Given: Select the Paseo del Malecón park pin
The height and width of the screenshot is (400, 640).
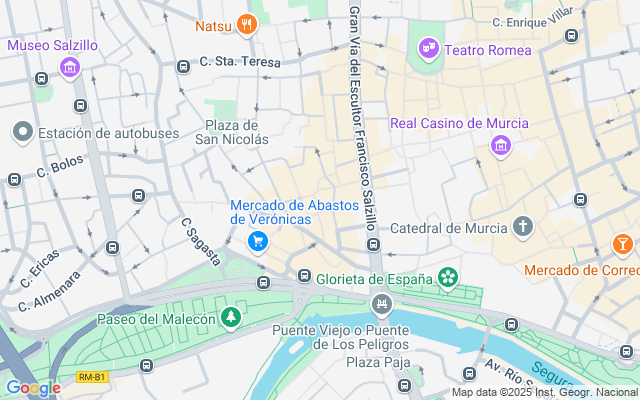Looking at the screenshot, I should click(x=231, y=318).
